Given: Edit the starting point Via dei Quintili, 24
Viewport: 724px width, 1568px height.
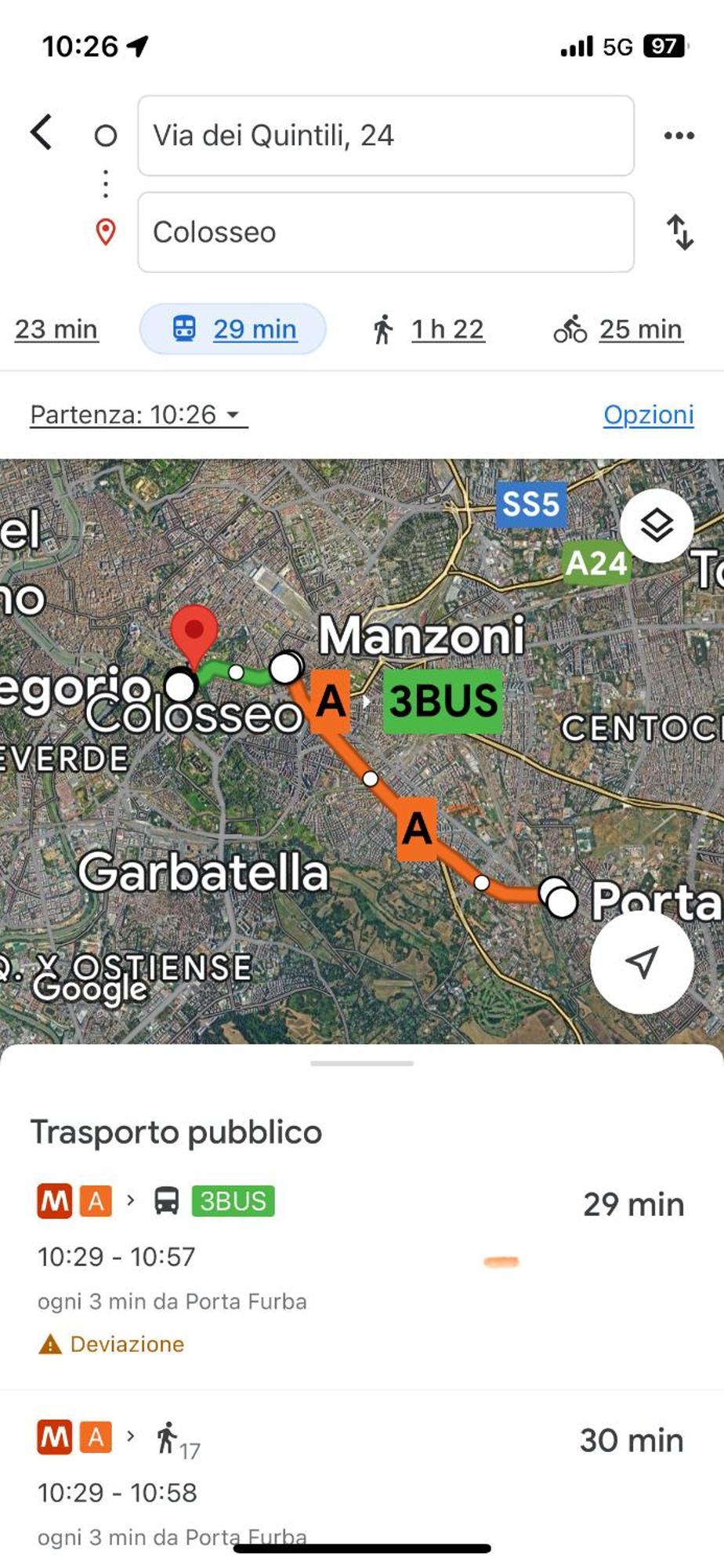Looking at the screenshot, I should 385,136.
